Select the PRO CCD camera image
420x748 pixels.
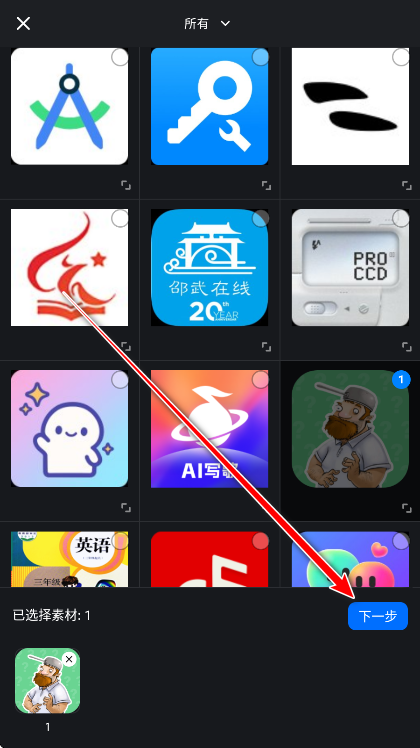pos(400,218)
